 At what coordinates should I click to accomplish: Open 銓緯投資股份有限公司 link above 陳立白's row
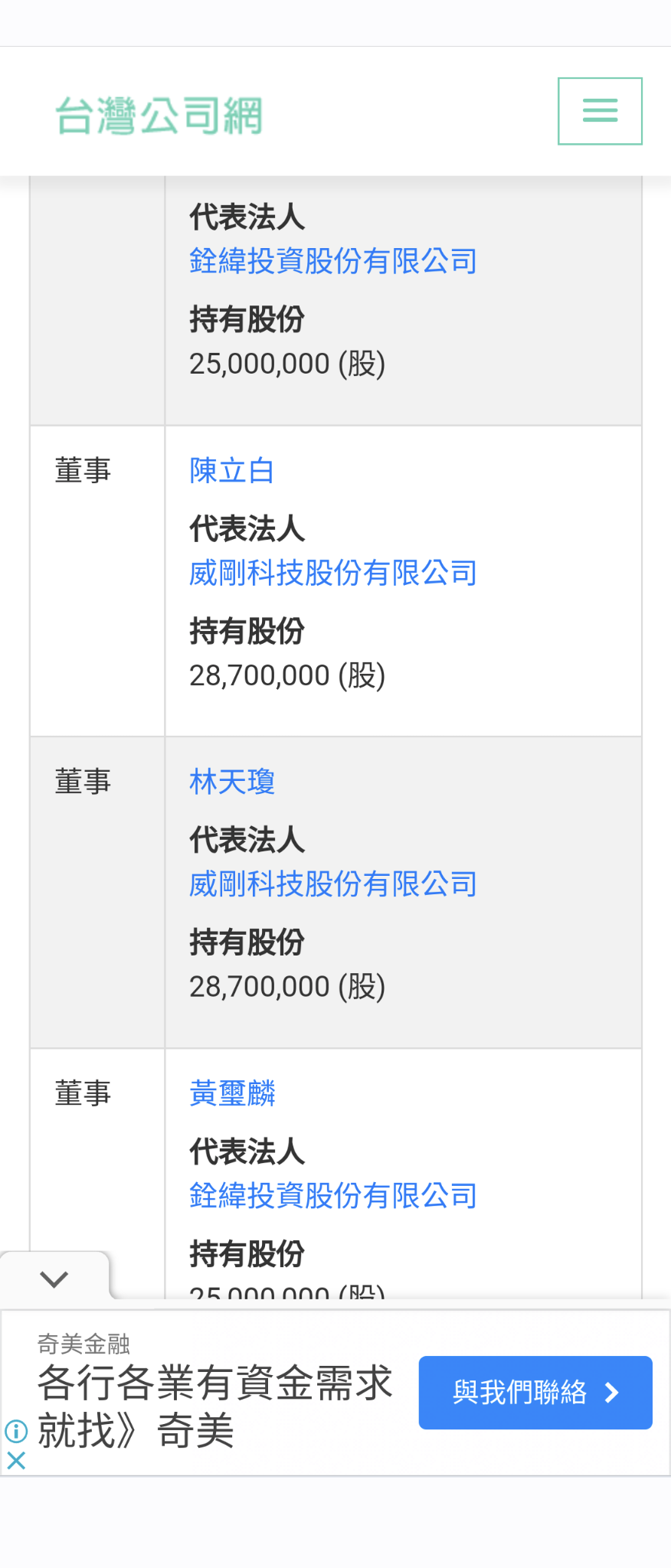click(x=332, y=261)
